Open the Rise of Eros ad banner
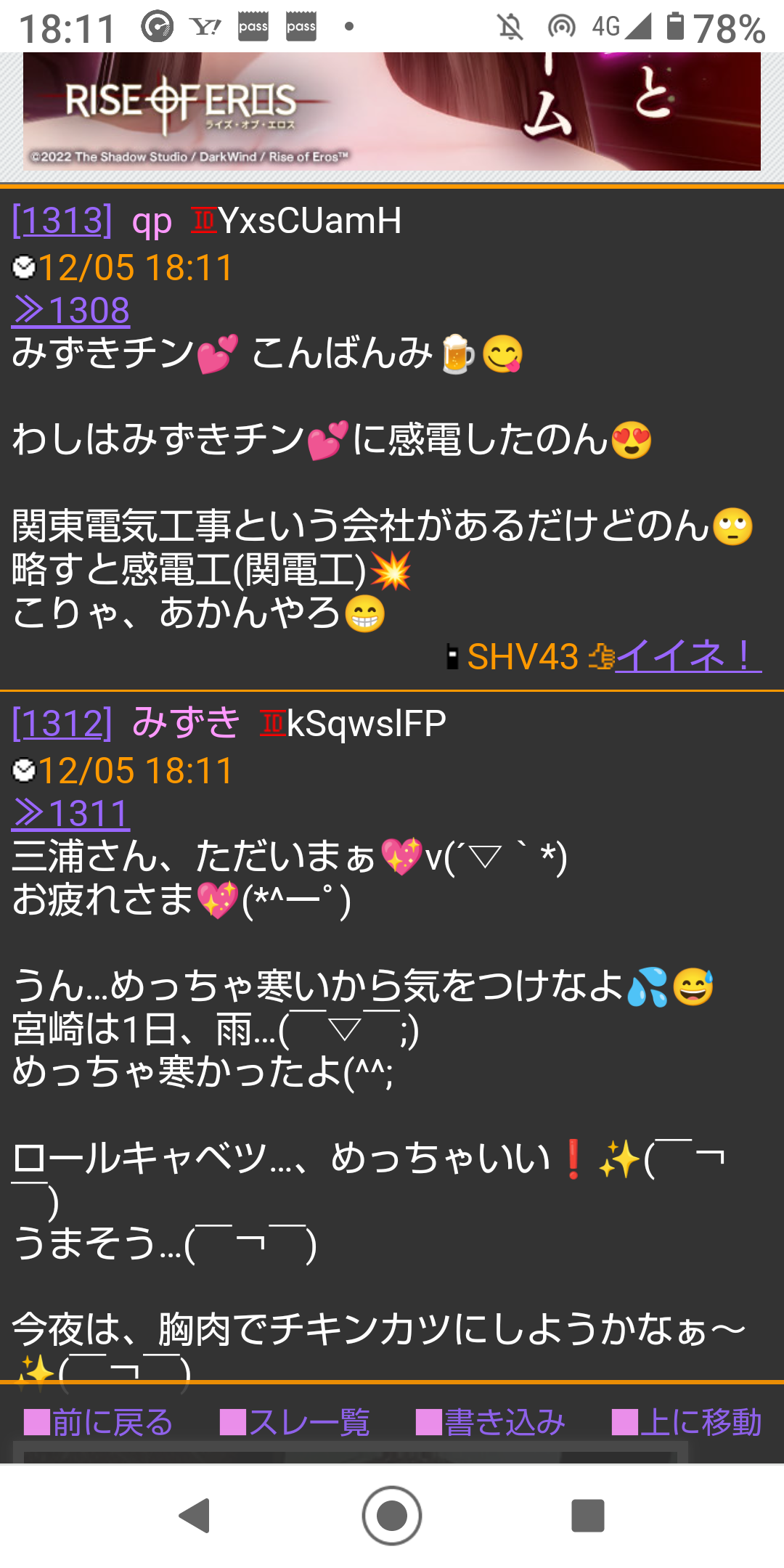The width and height of the screenshot is (784, 1568). tap(392, 111)
